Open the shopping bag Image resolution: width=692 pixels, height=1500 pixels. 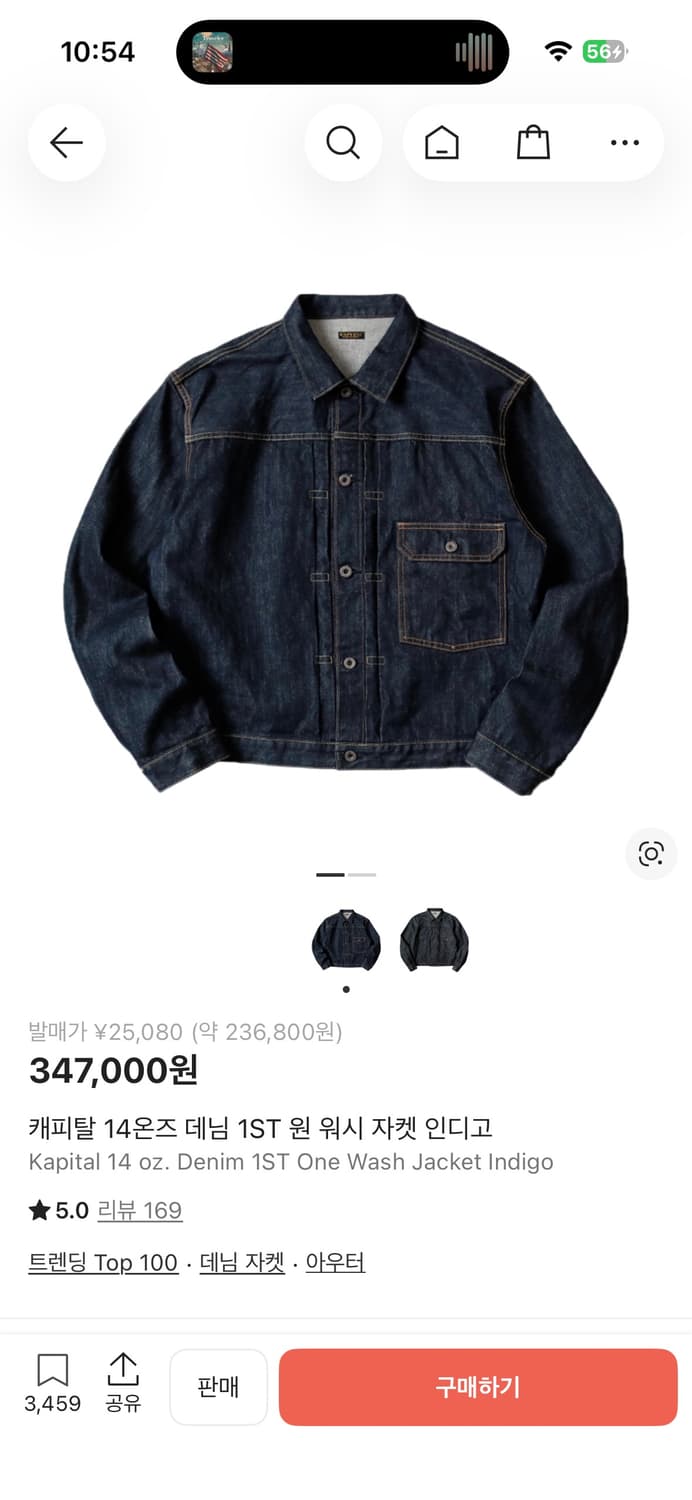[533, 143]
